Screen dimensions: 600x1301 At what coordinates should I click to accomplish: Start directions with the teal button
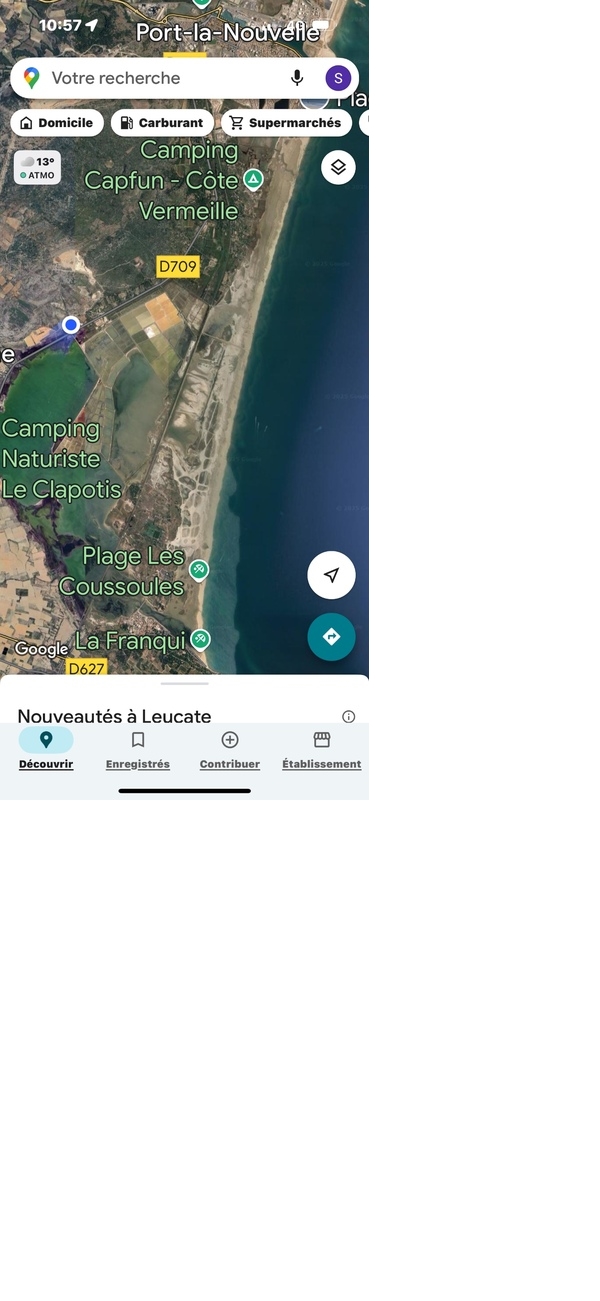331,637
